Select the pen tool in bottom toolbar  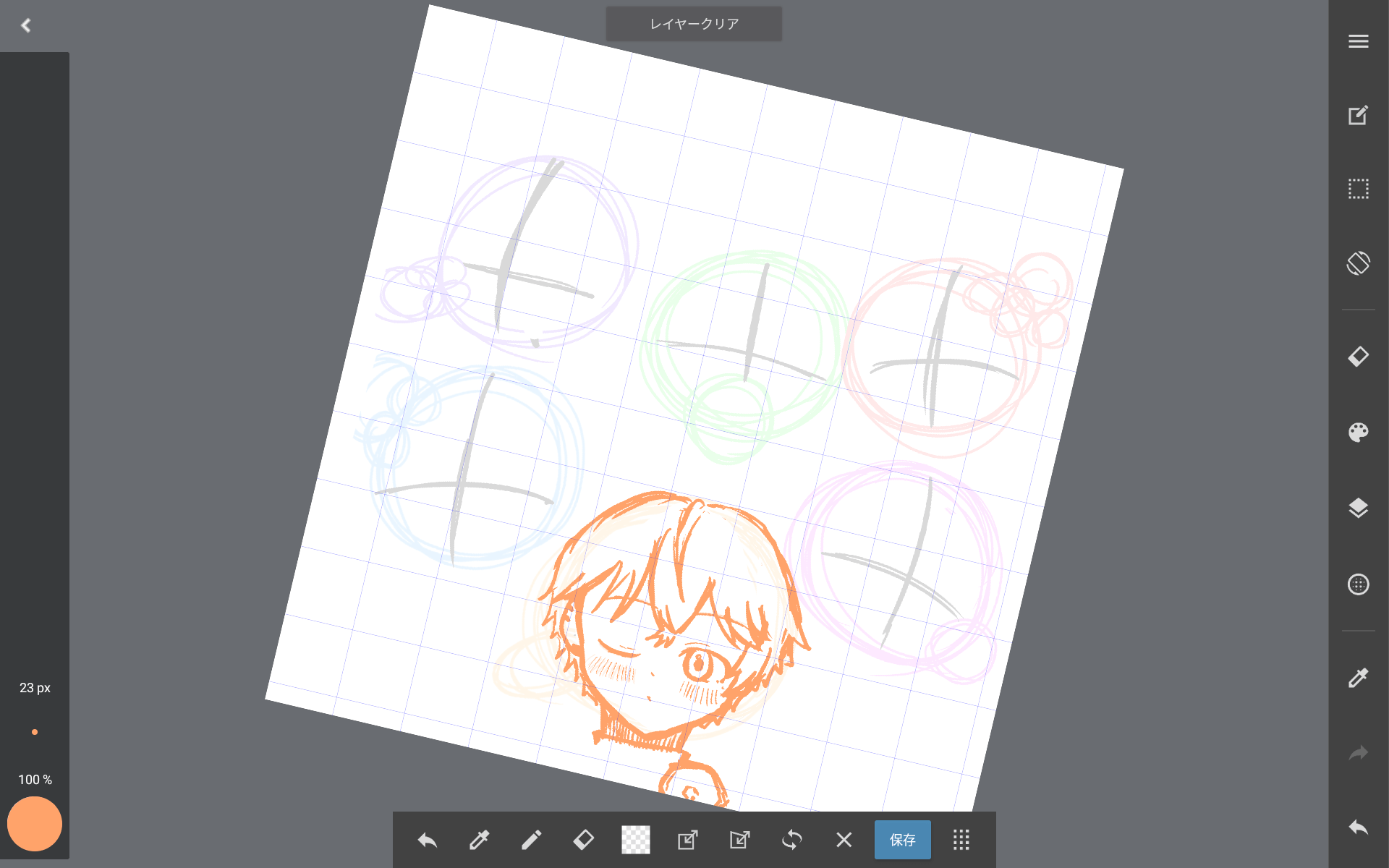[531, 840]
